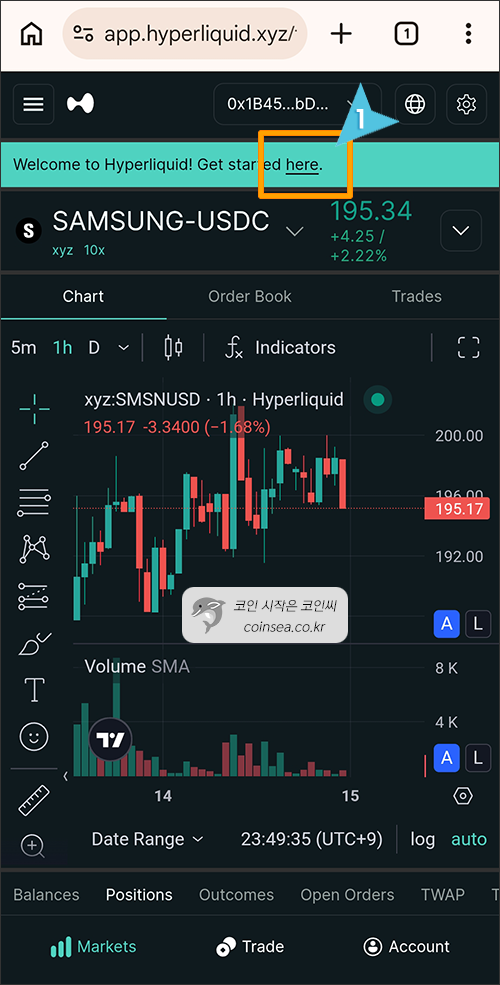
Task: Go to the Account section
Action: tap(406, 946)
